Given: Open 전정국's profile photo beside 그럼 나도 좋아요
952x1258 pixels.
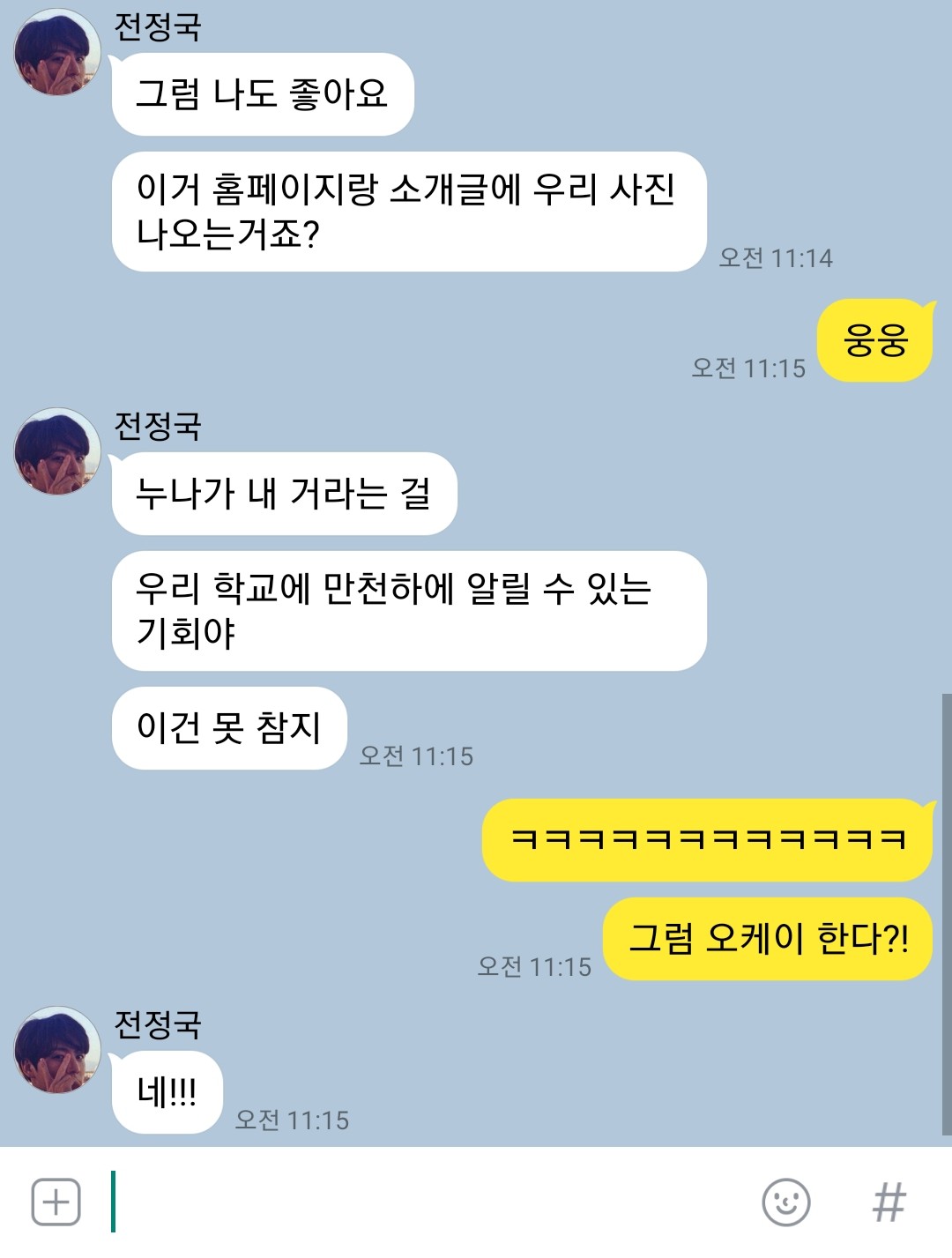Looking at the screenshot, I should pos(57,52).
